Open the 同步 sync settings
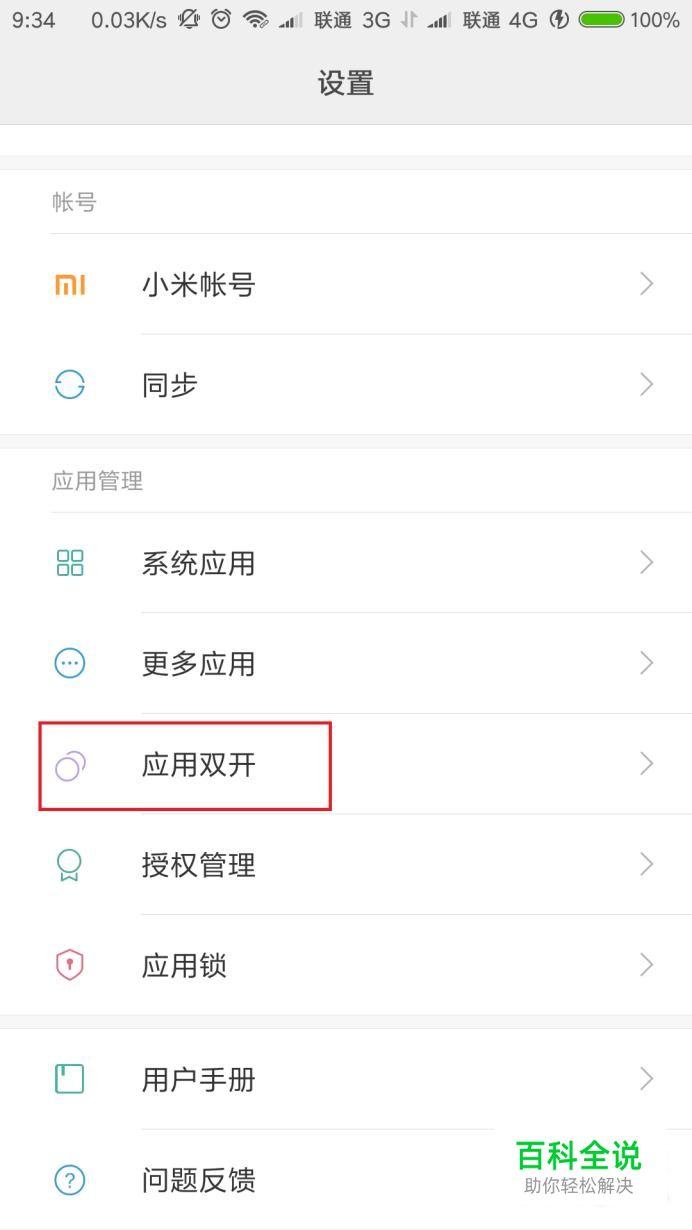Image resolution: width=692 pixels, height=1230 pixels. (x=170, y=385)
